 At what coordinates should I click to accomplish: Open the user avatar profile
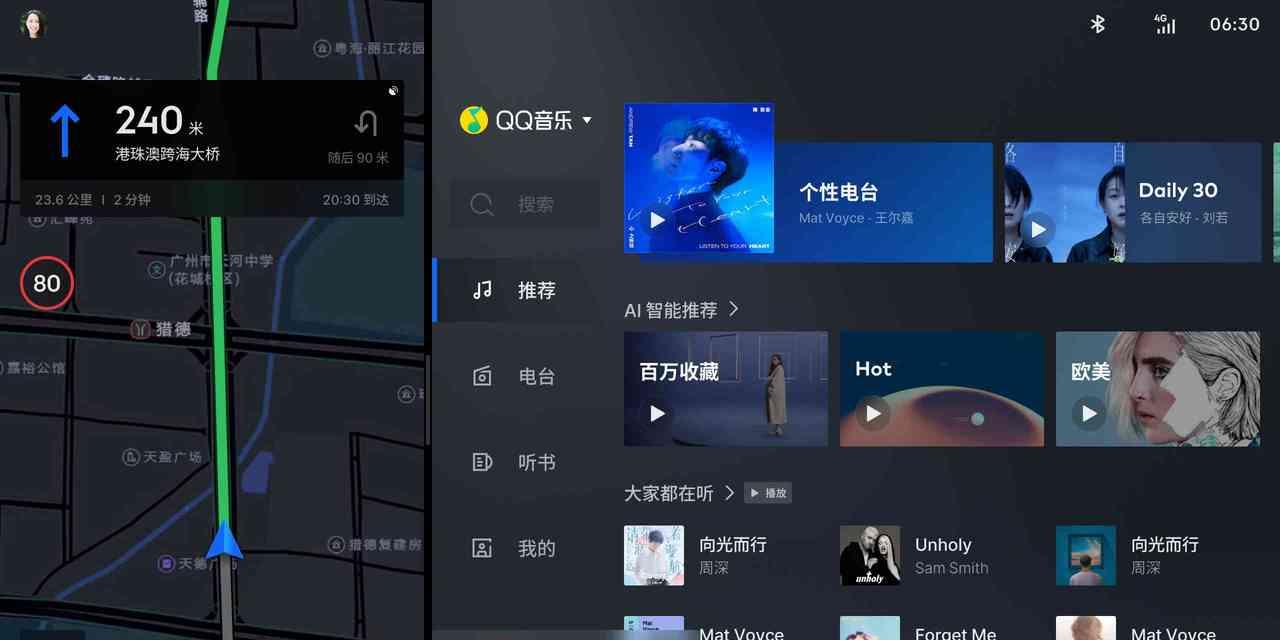[33, 24]
